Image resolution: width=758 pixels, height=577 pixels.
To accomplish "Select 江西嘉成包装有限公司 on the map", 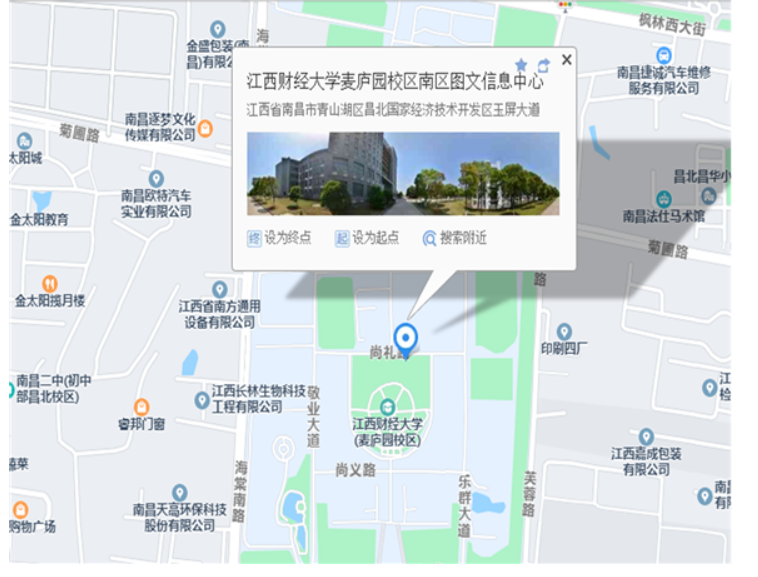I will (x=646, y=437).
